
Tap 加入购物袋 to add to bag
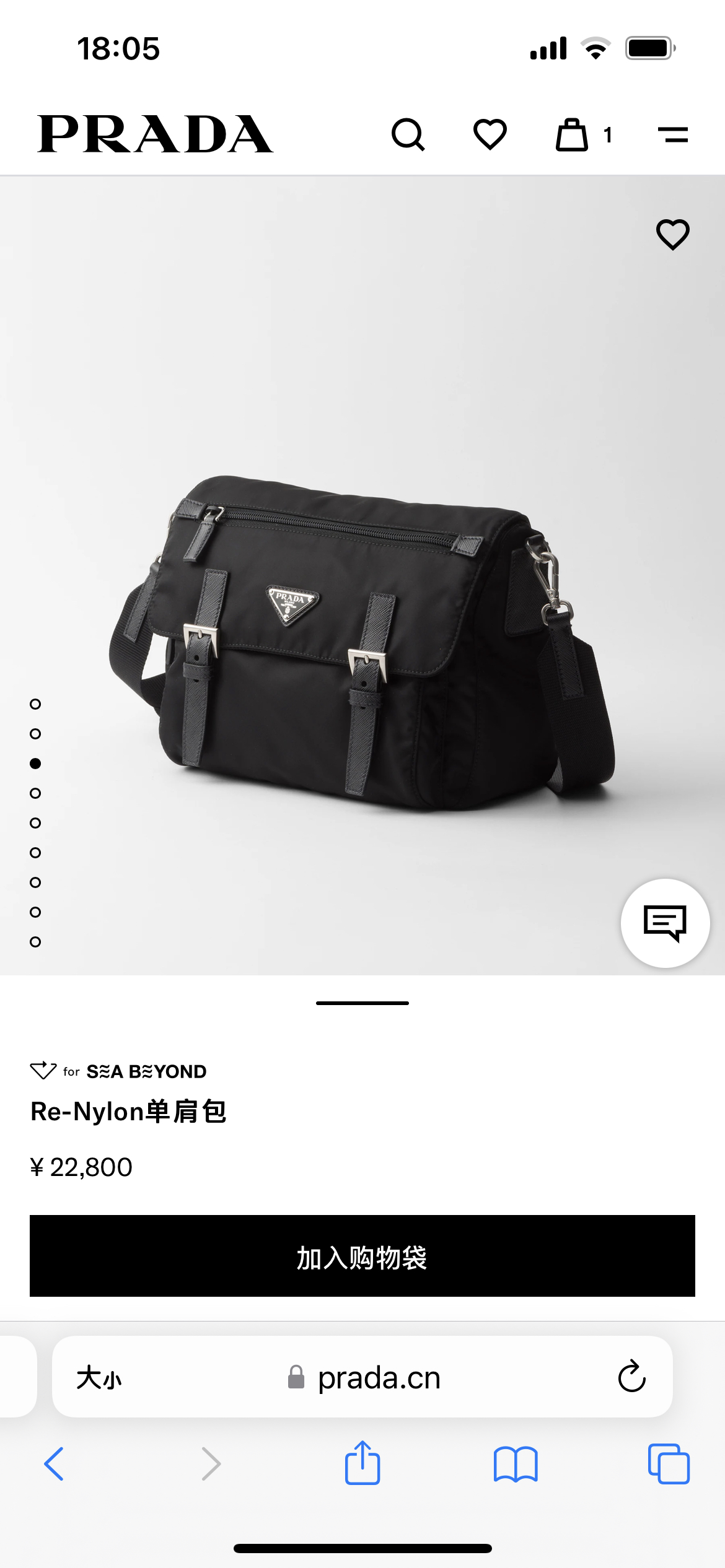pos(362,1256)
